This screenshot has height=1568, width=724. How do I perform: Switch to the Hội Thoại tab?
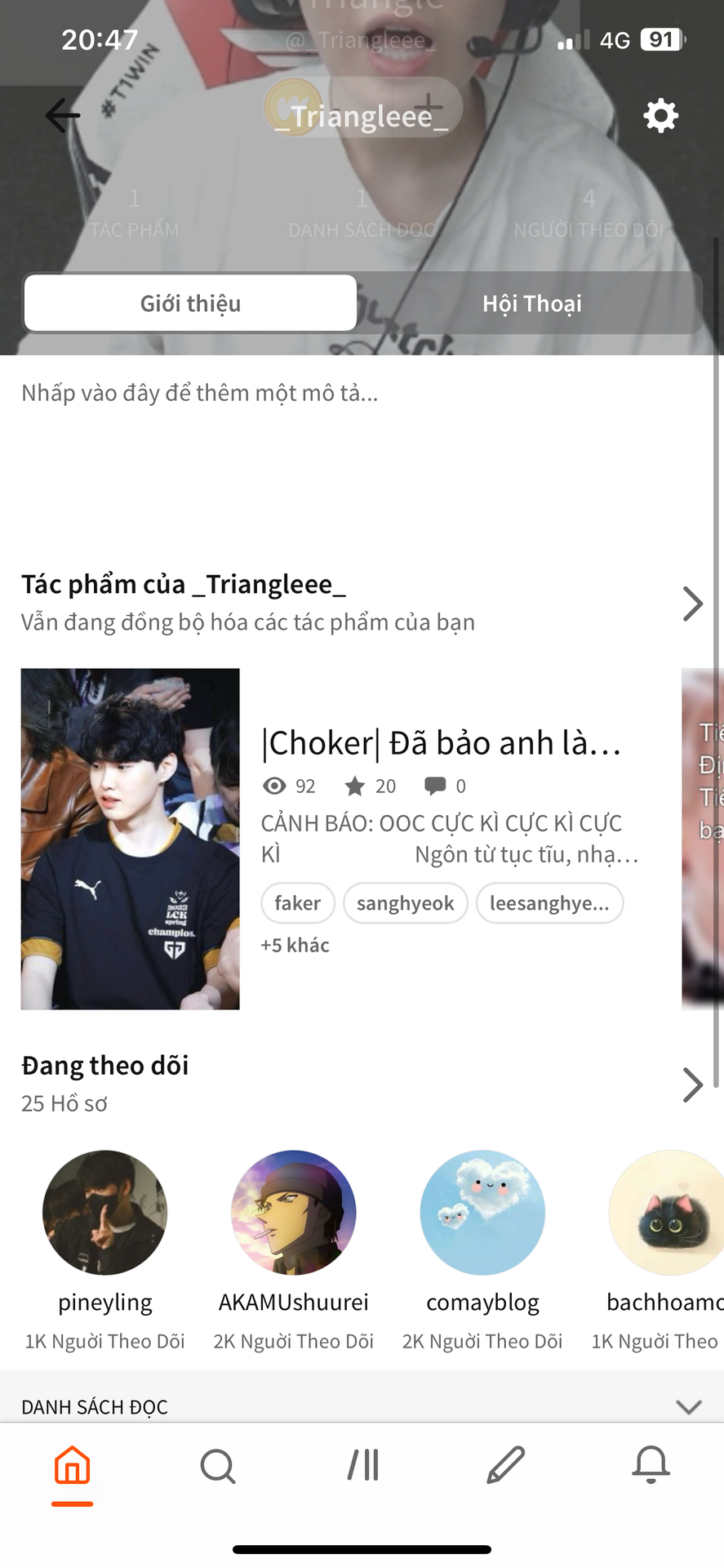[x=532, y=303]
